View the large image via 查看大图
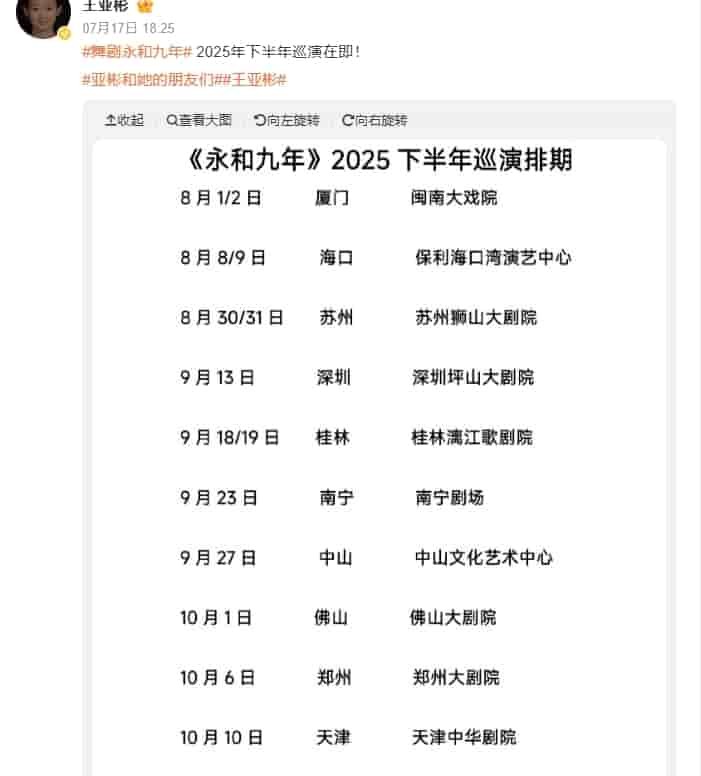701x776 pixels. [199, 120]
